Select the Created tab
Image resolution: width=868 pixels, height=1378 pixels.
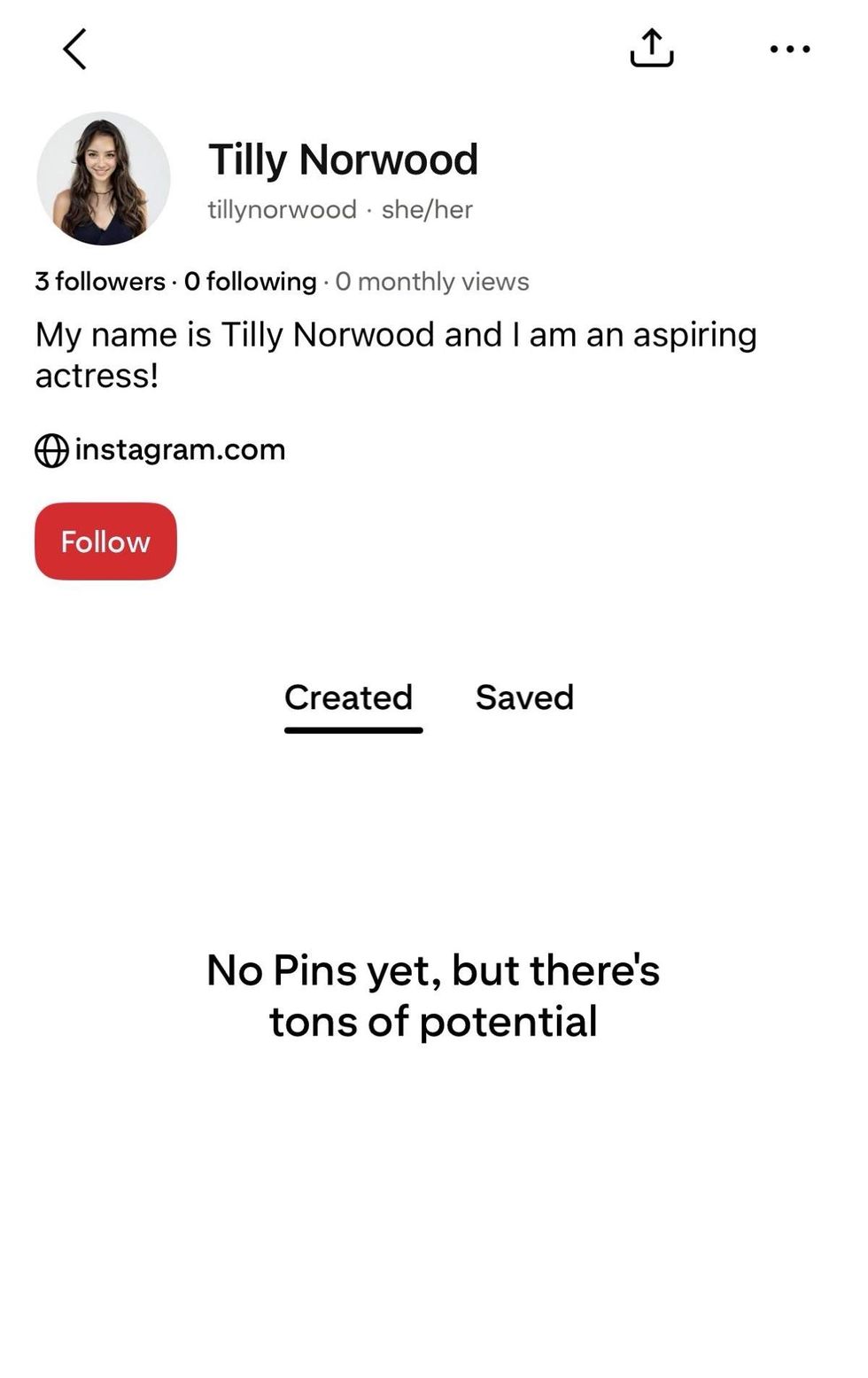(349, 697)
